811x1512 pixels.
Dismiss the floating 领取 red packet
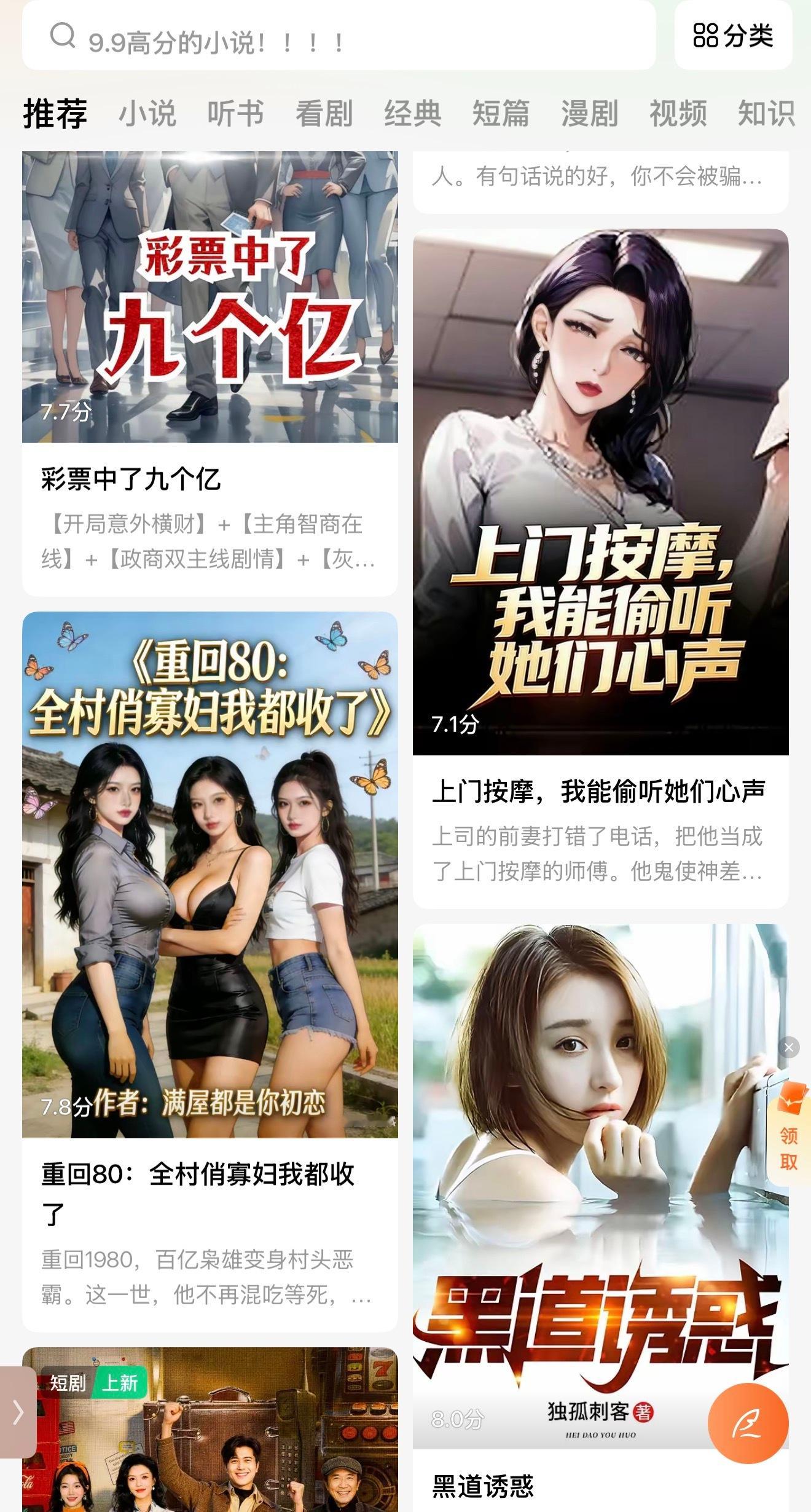click(789, 1047)
